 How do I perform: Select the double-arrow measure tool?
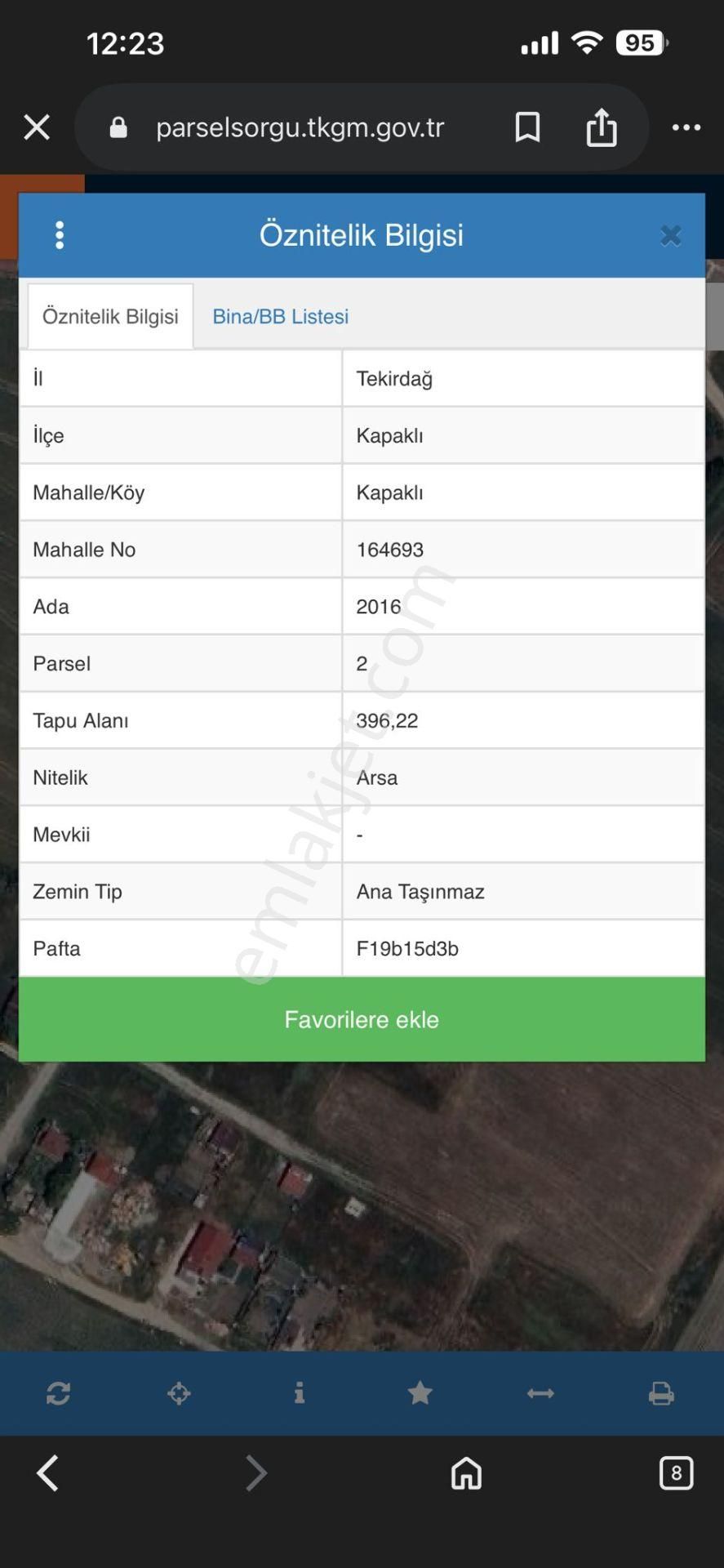click(x=540, y=1393)
